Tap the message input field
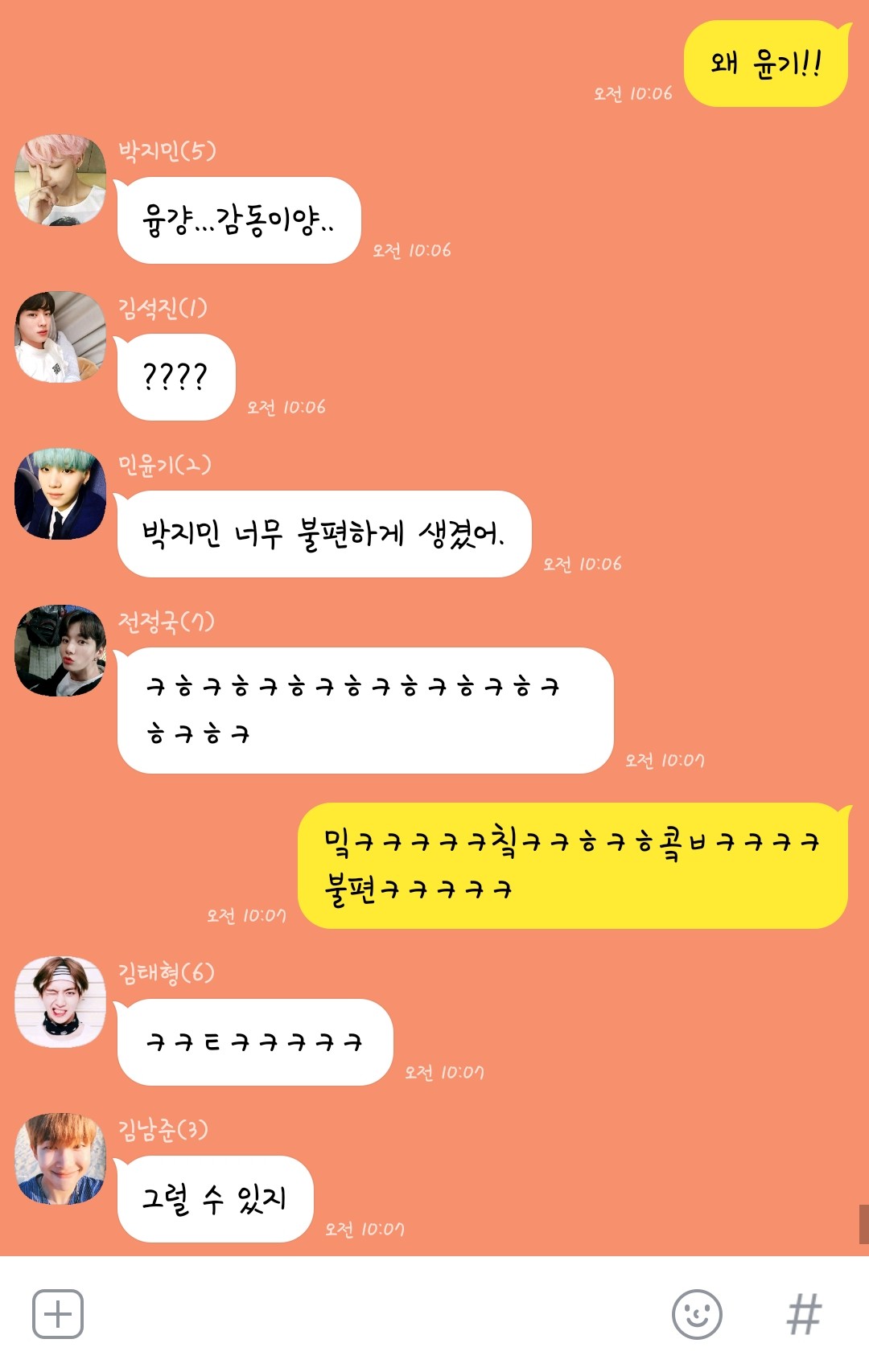 tap(370, 1314)
